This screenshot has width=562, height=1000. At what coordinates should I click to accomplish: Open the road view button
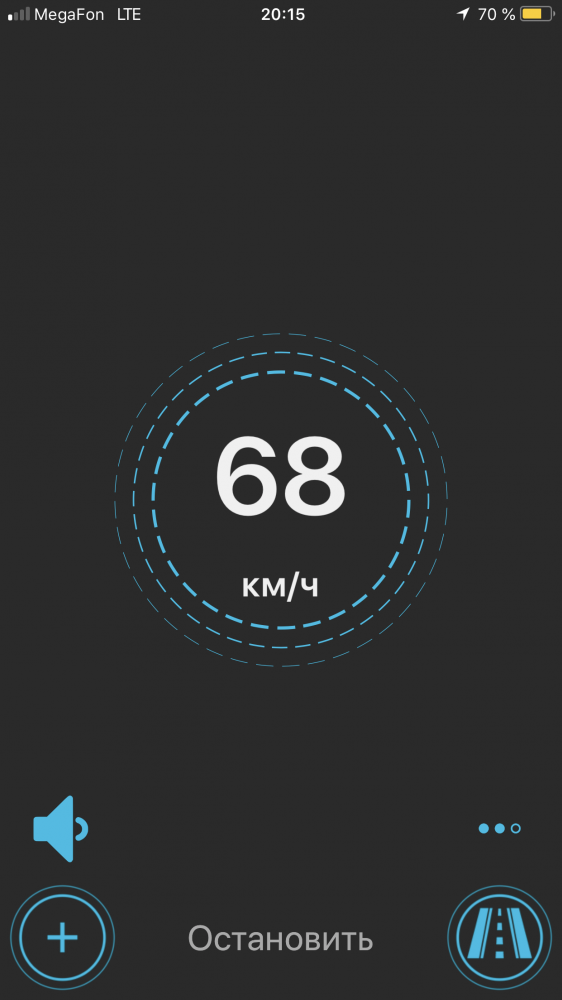click(x=499, y=938)
